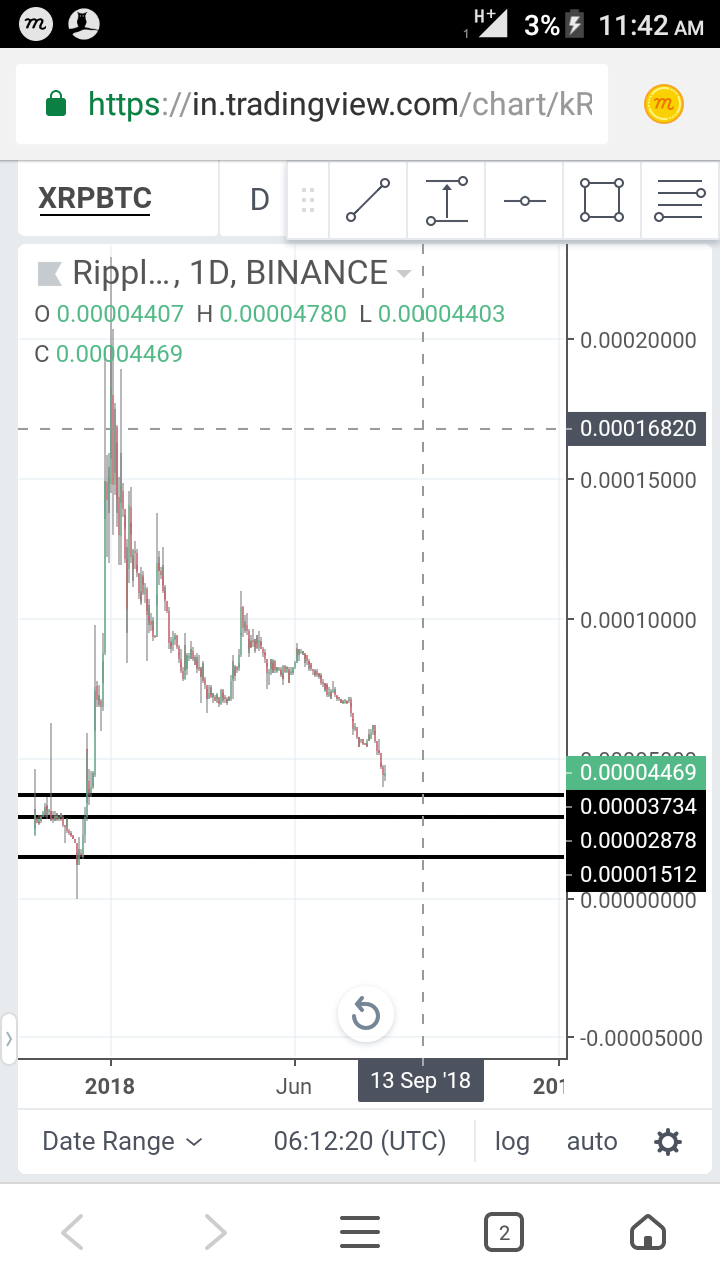Image resolution: width=720 pixels, height=1280 pixels.
Task: Expand the left side panel arrow
Action: pos(9,1039)
